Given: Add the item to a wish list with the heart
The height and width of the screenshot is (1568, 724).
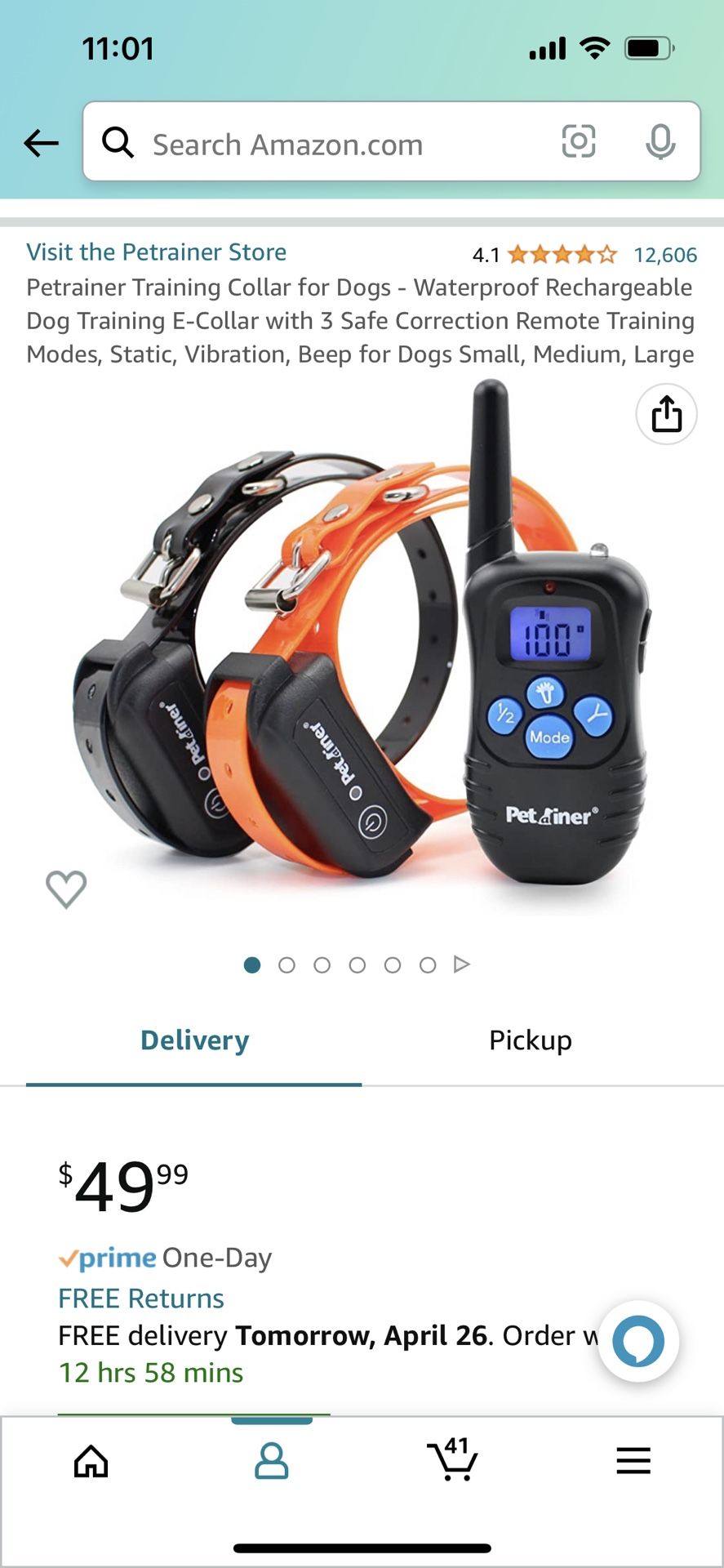Looking at the screenshot, I should (66, 889).
